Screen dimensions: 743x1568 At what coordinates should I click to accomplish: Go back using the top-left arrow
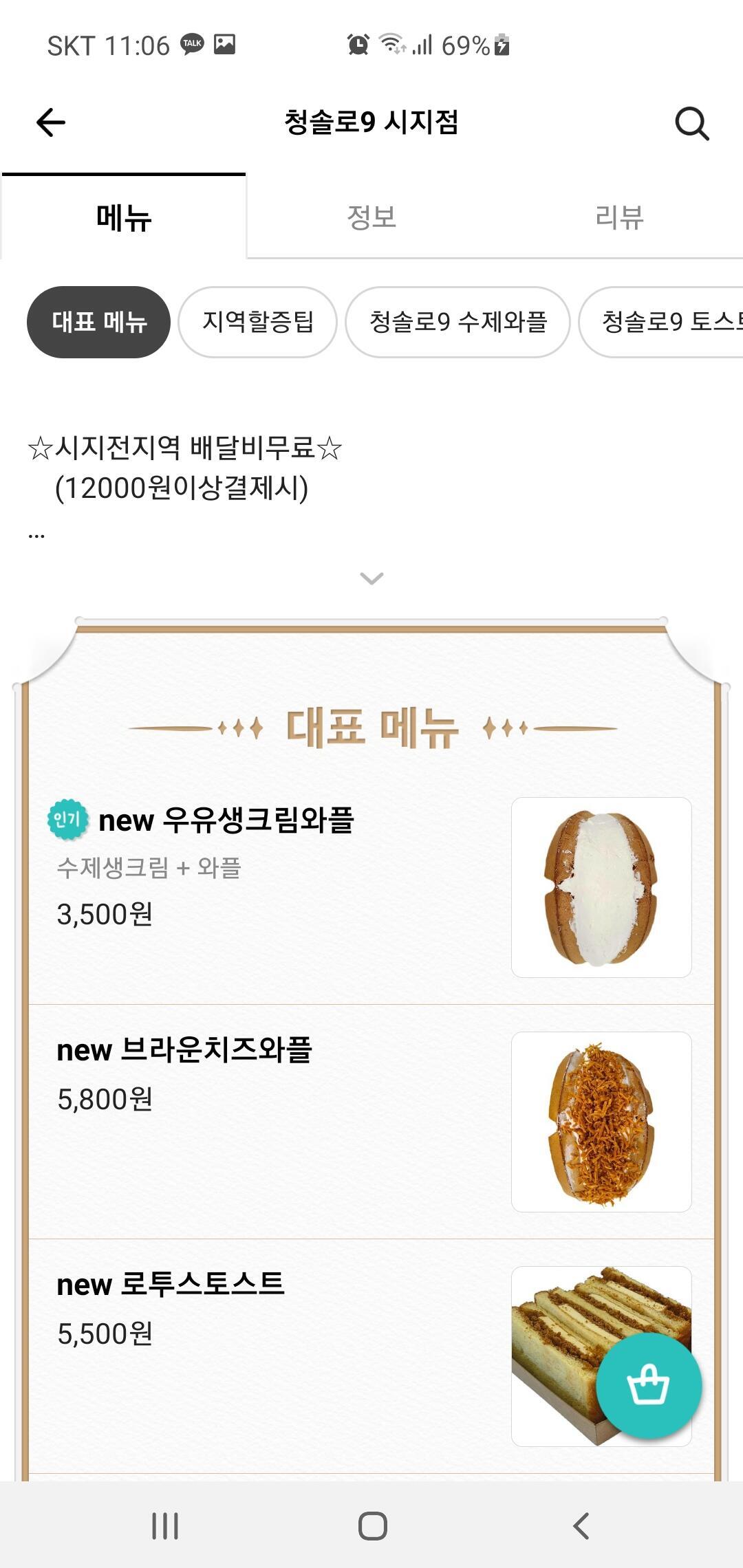pos(50,123)
